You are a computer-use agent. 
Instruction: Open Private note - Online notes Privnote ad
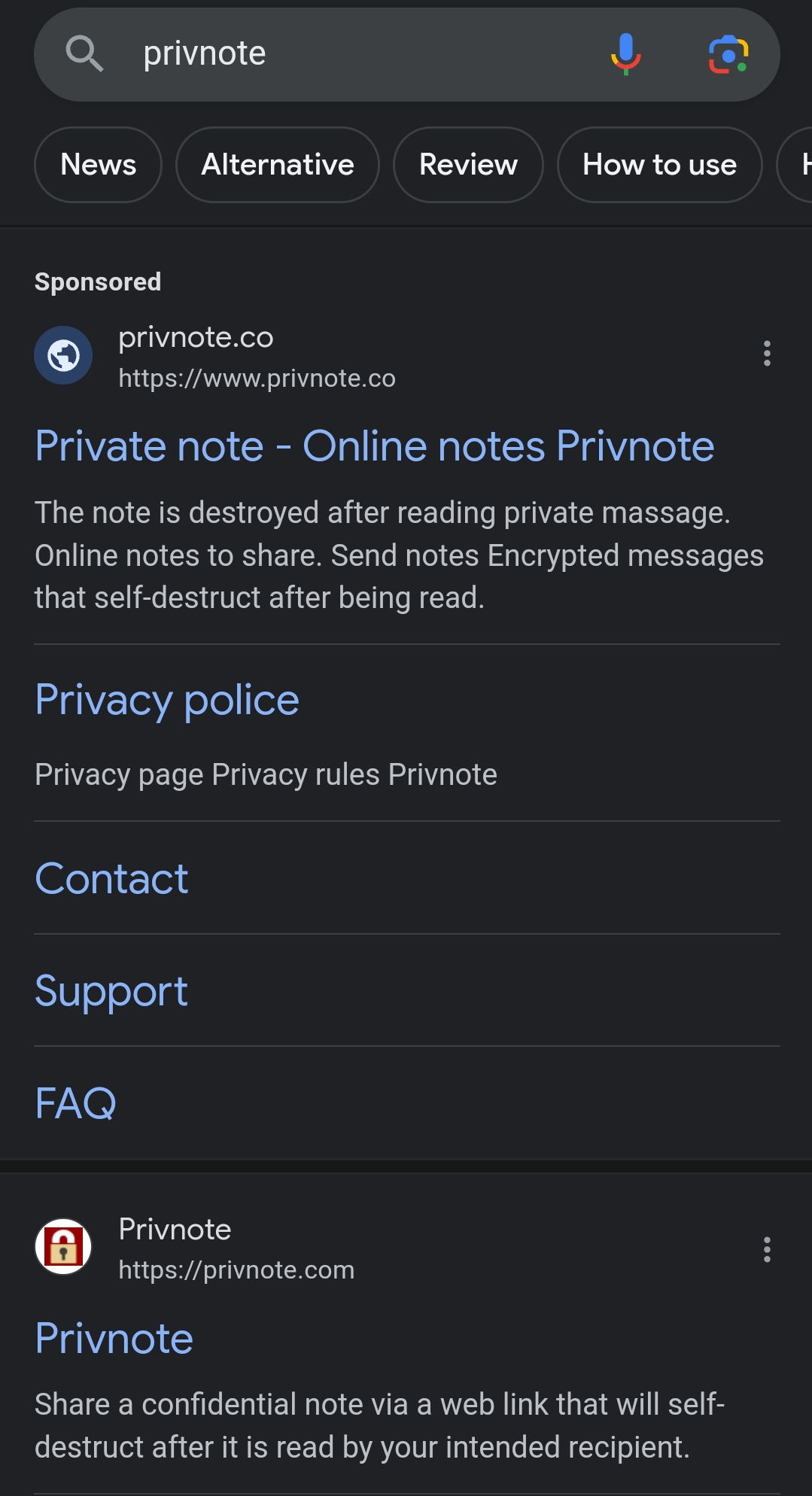pyautogui.click(x=375, y=446)
